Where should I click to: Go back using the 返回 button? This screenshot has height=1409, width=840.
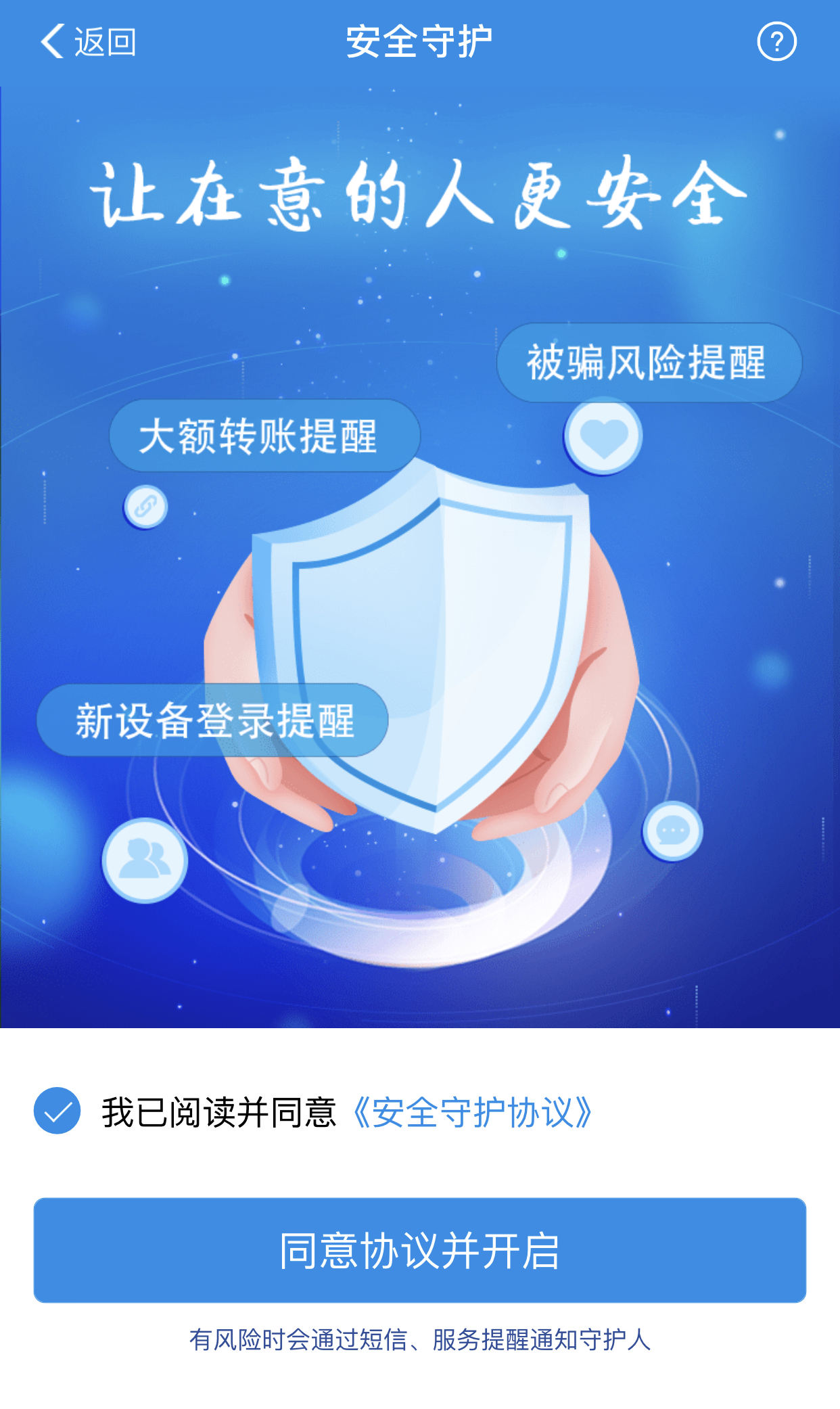tap(88, 42)
